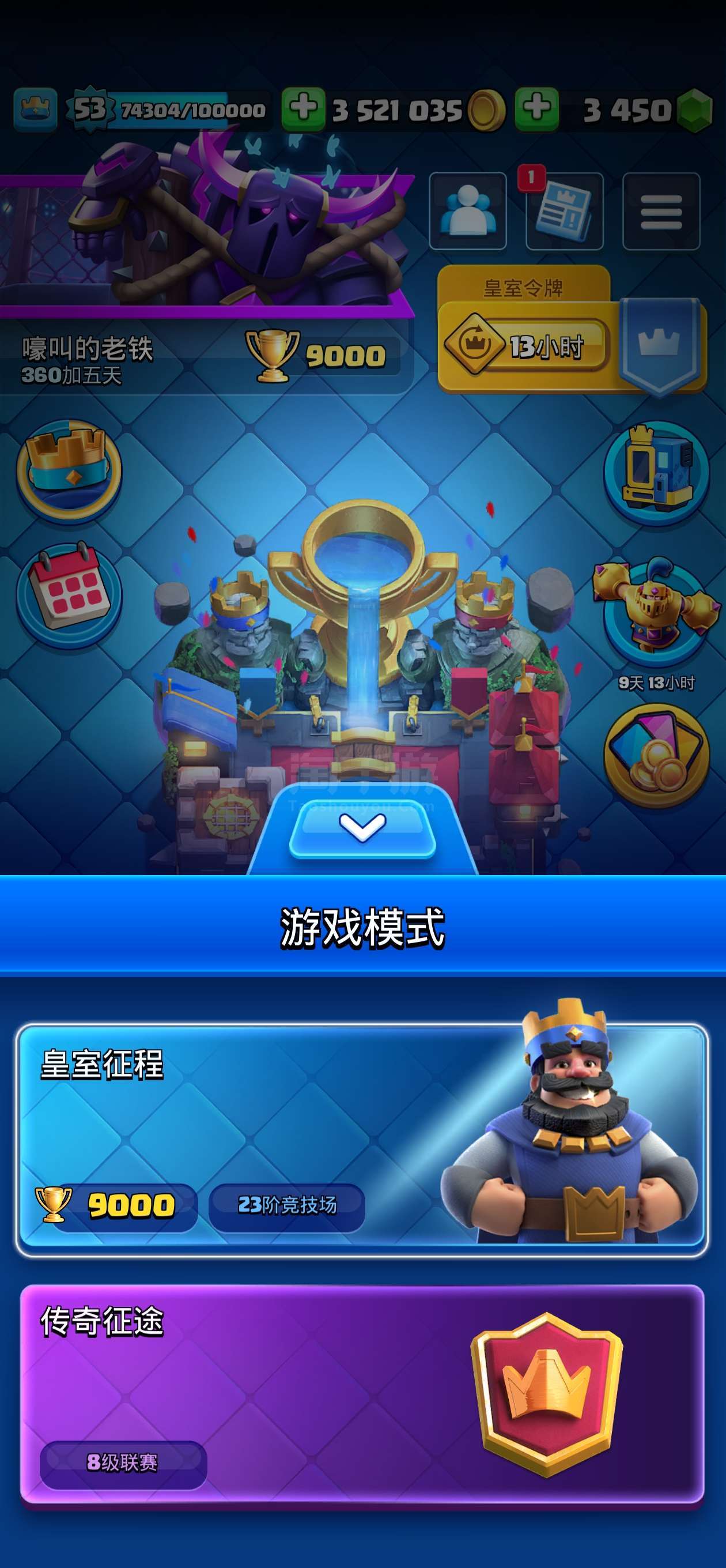This screenshot has width=726, height=1568.
Task: Open the vending machine shop button
Action: [656, 471]
